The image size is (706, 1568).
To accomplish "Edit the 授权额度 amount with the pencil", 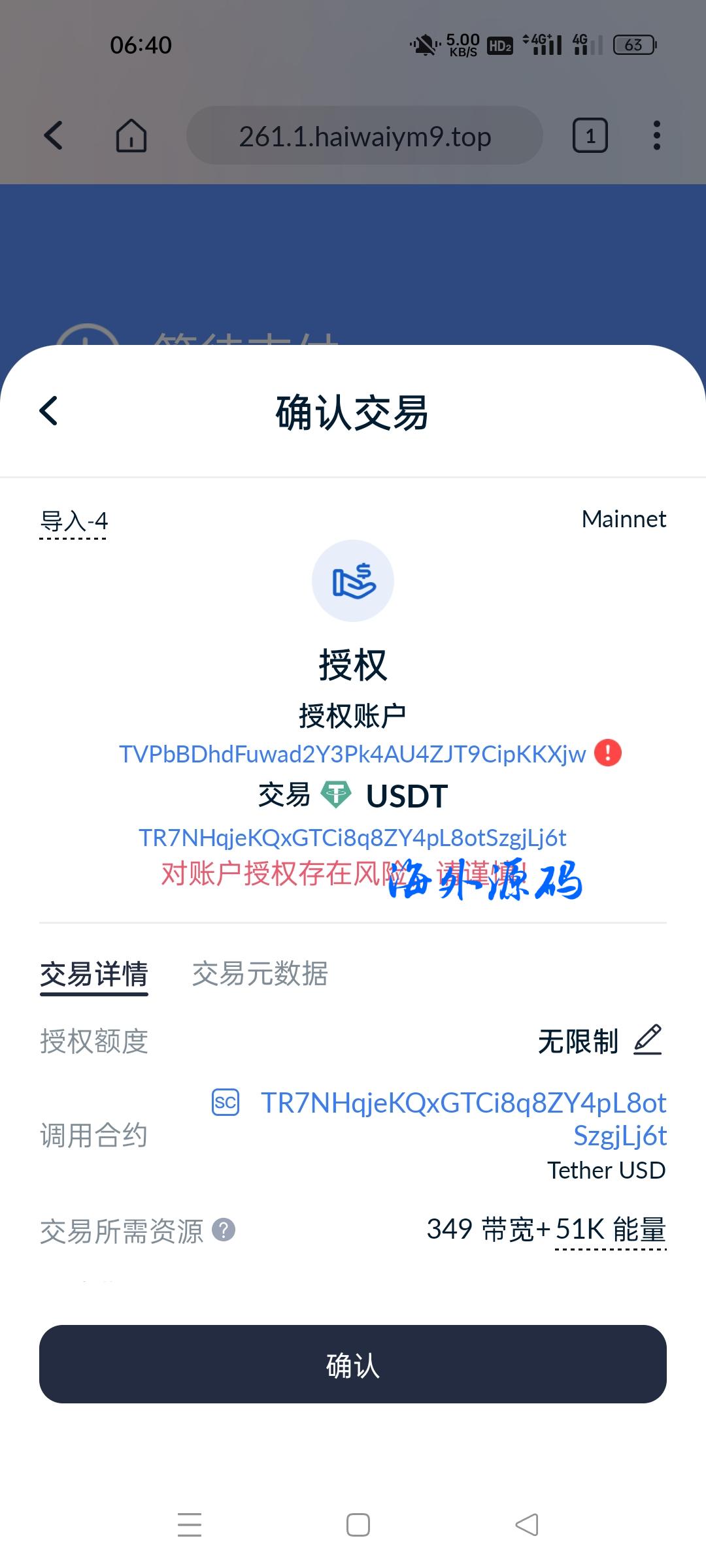I will pyautogui.click(x=648, y=1040).
